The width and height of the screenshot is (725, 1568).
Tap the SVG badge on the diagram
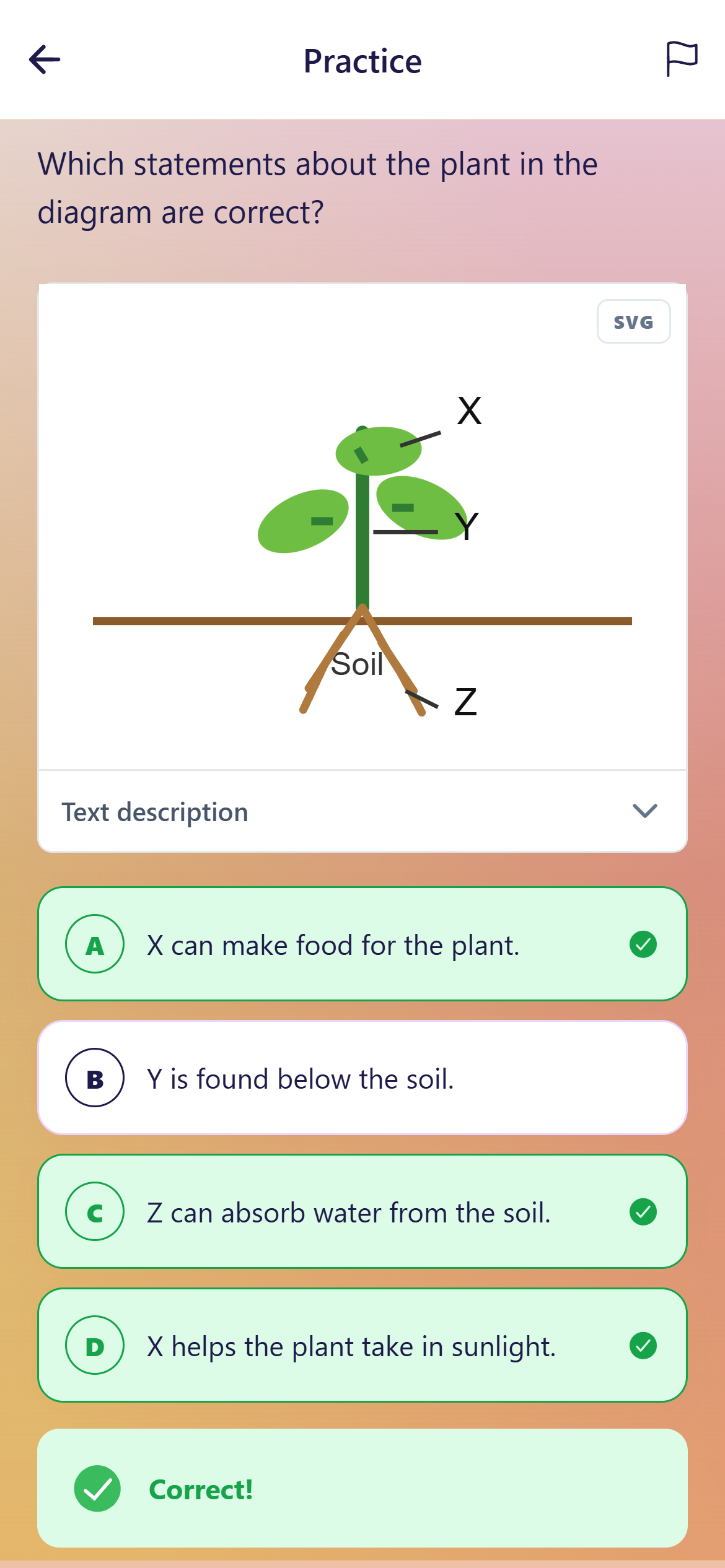click(x=633, y=322)
